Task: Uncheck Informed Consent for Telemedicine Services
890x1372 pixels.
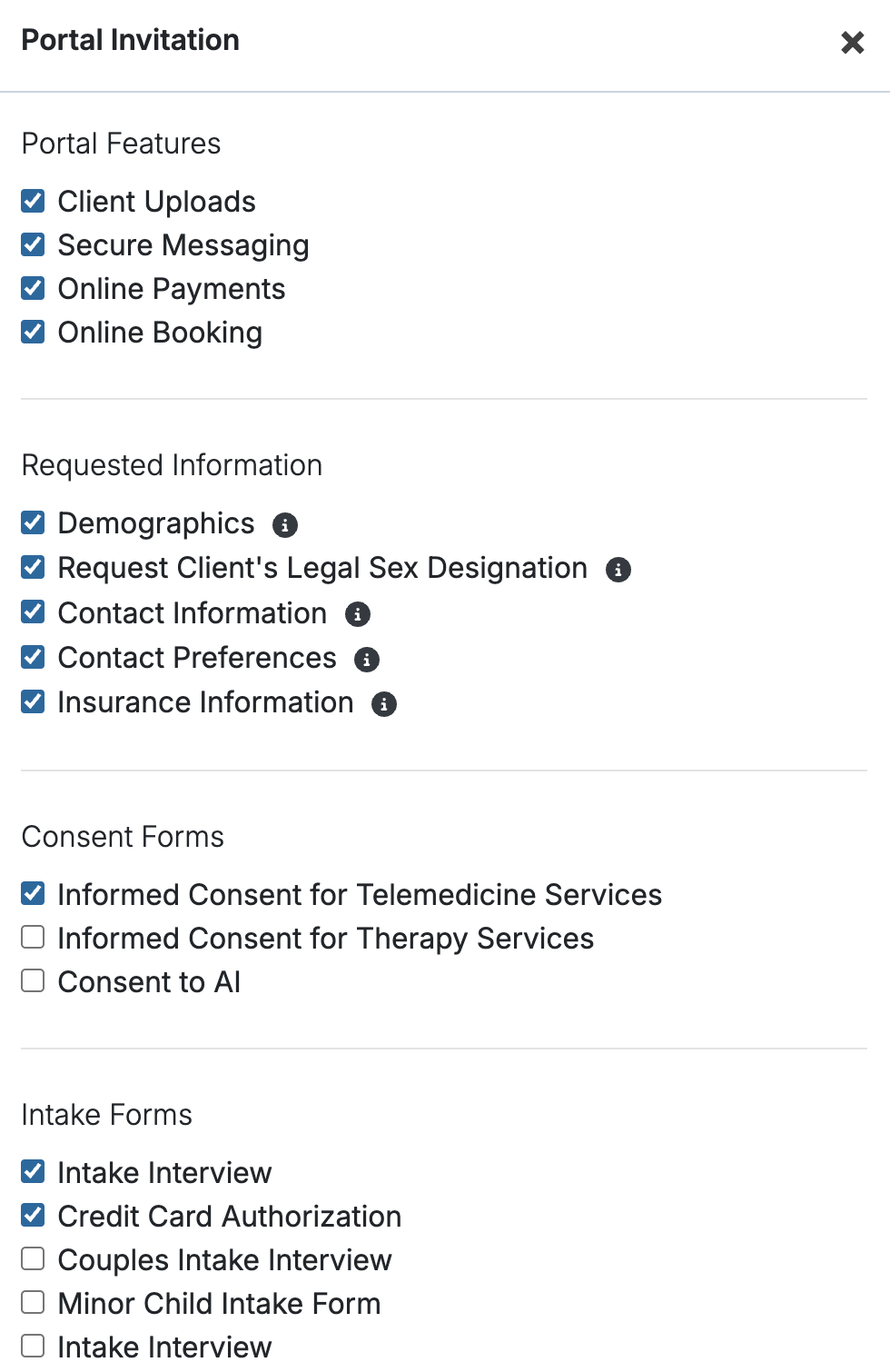Action: pos(34,893)
